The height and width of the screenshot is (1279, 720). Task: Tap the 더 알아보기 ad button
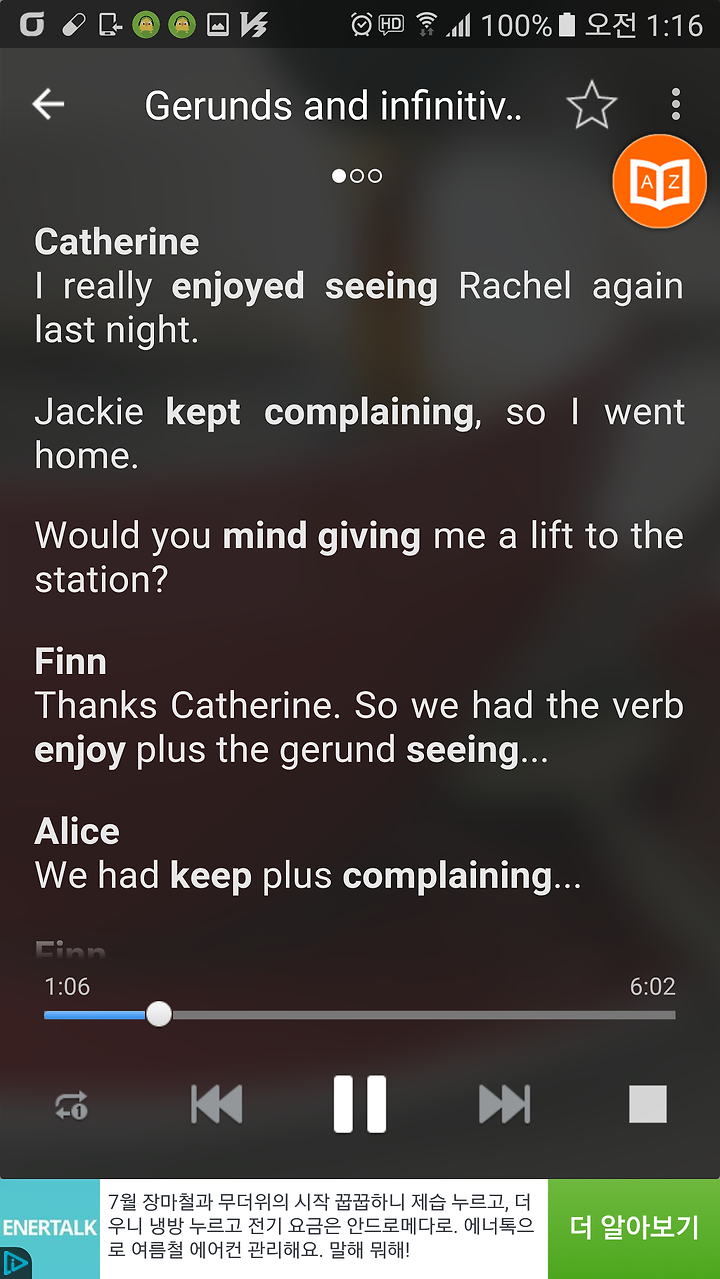[634, 1229]
